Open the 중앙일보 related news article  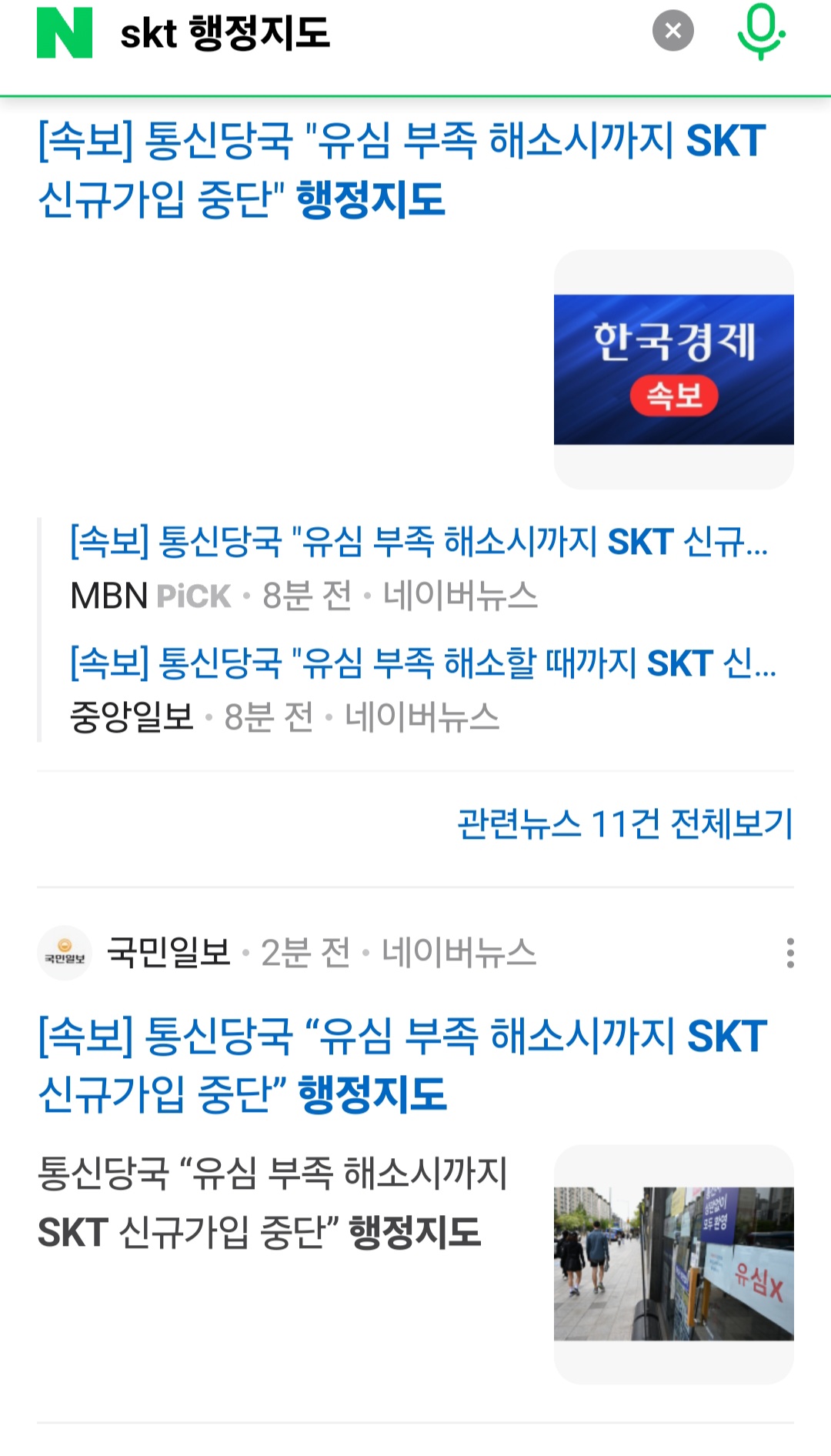423,663
